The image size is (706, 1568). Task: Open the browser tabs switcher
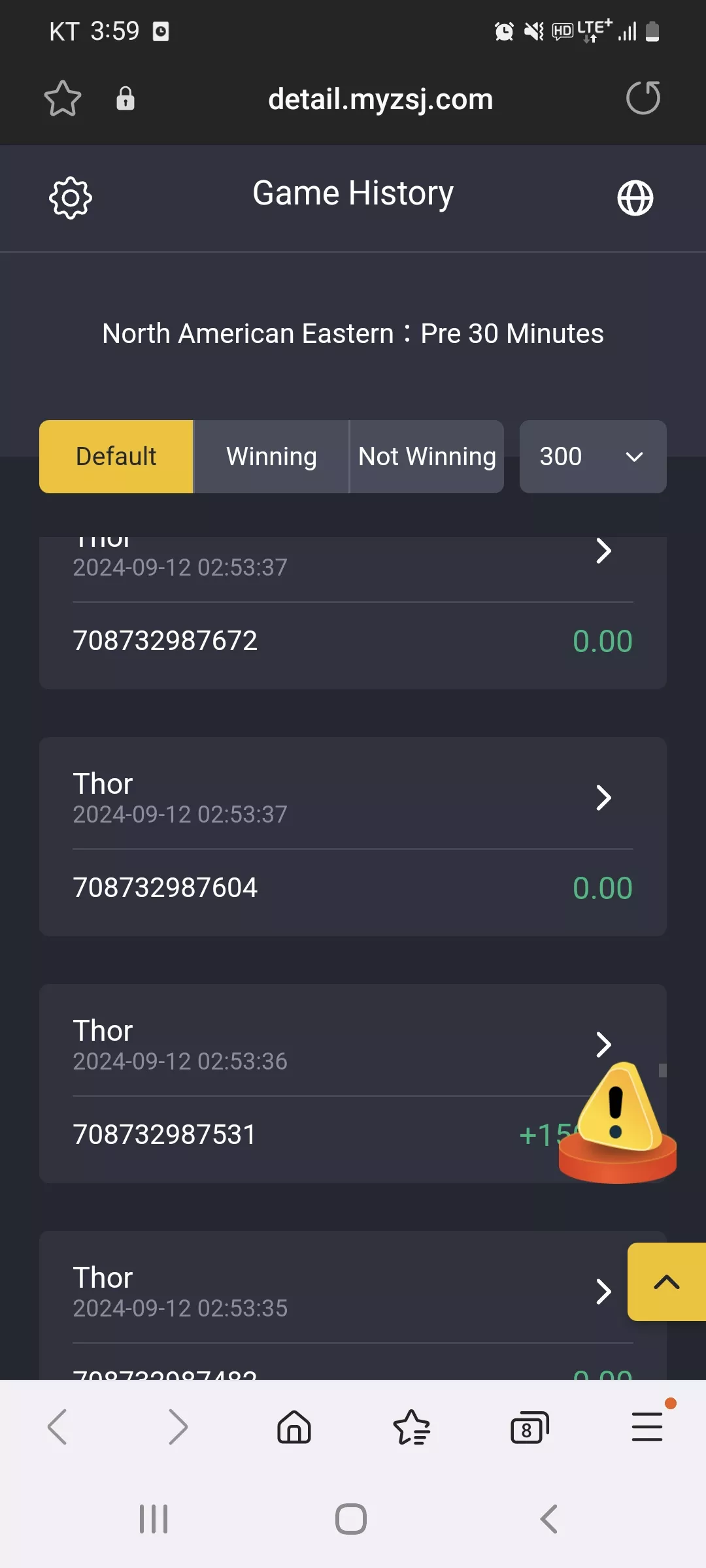529,1428
